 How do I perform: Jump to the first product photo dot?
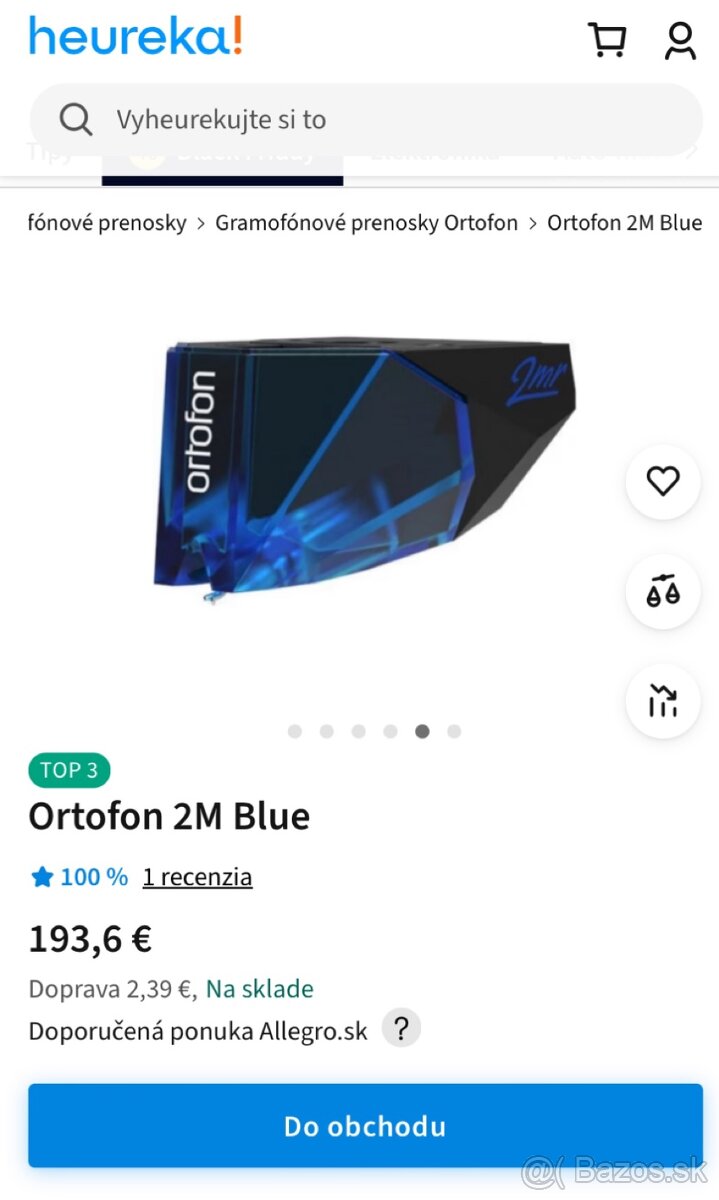point(294,731)
